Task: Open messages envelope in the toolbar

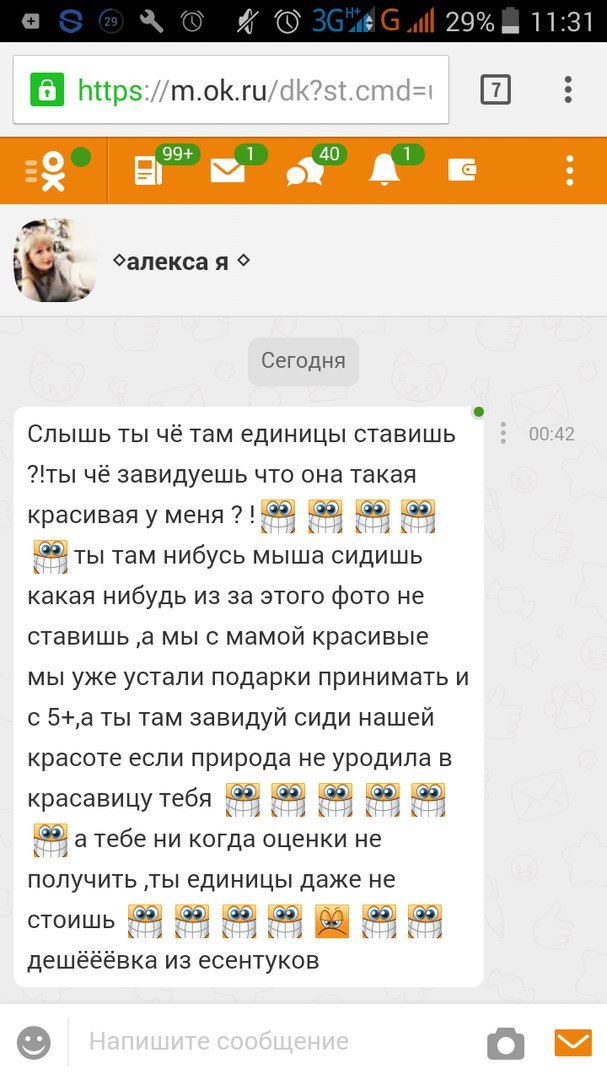Action: (228, 171)
